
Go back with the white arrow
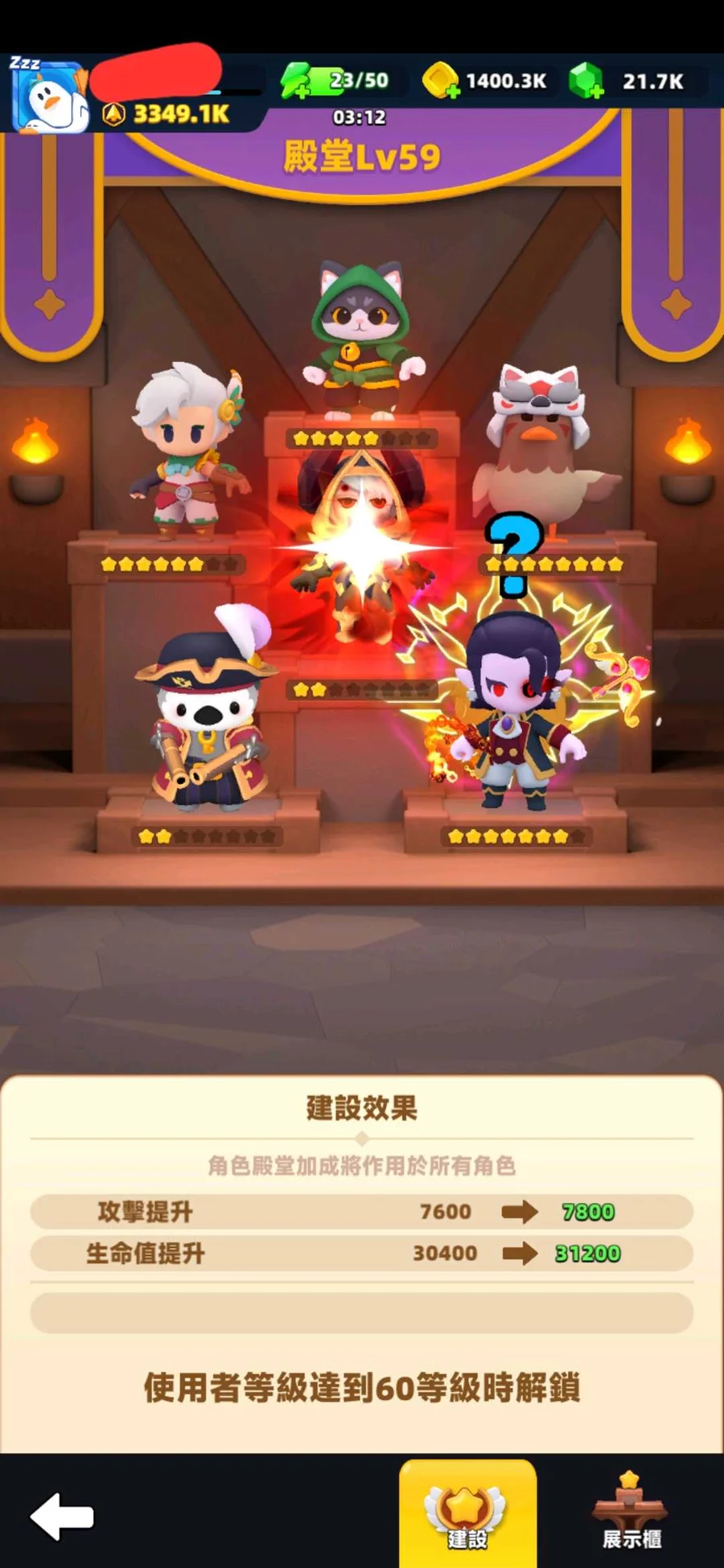[63, 1517]
